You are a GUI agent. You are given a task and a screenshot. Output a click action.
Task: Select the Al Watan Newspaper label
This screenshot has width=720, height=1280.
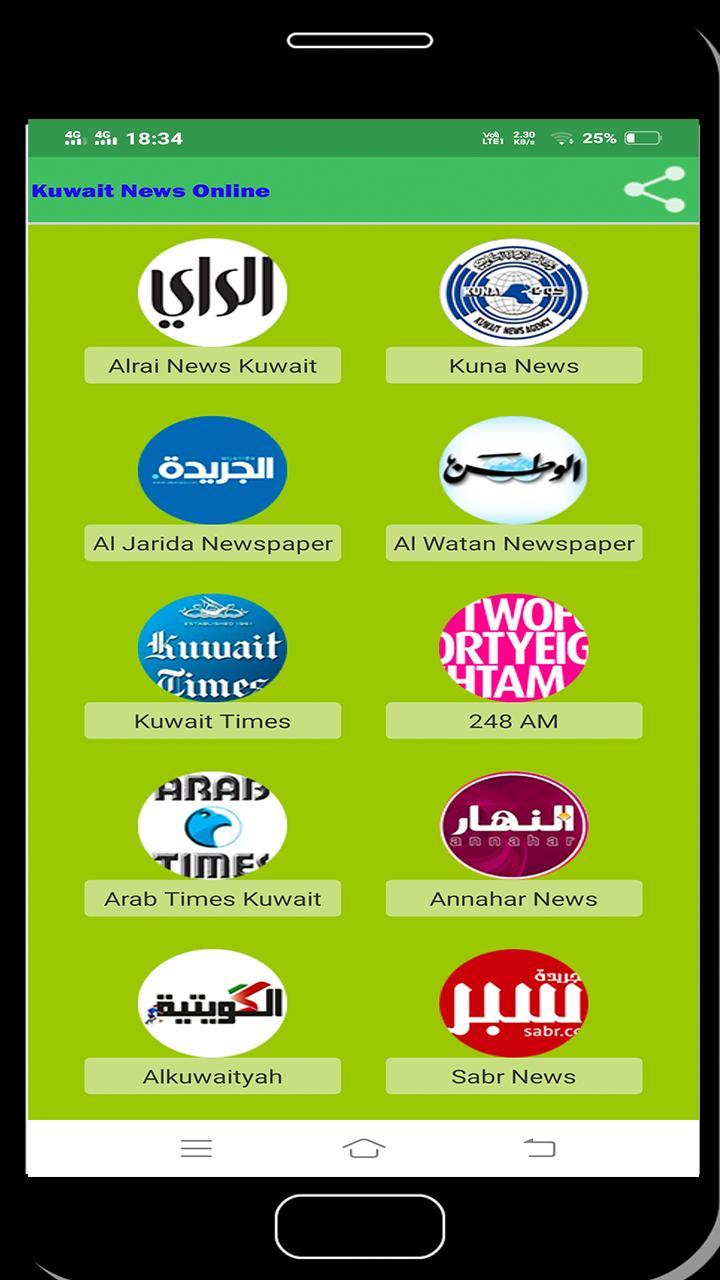(513, 542)
